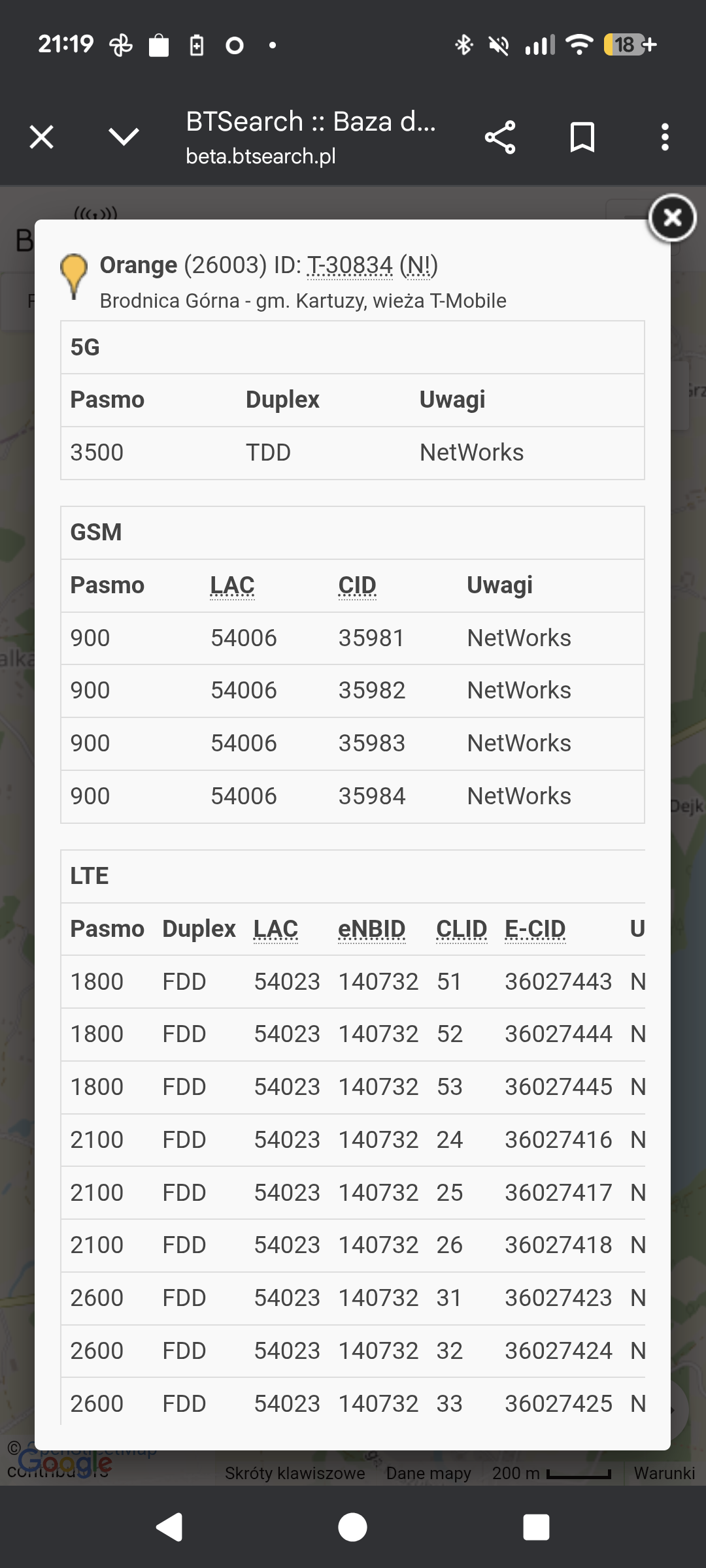Open the browser's overflow menu

click(x=665, y=137)
